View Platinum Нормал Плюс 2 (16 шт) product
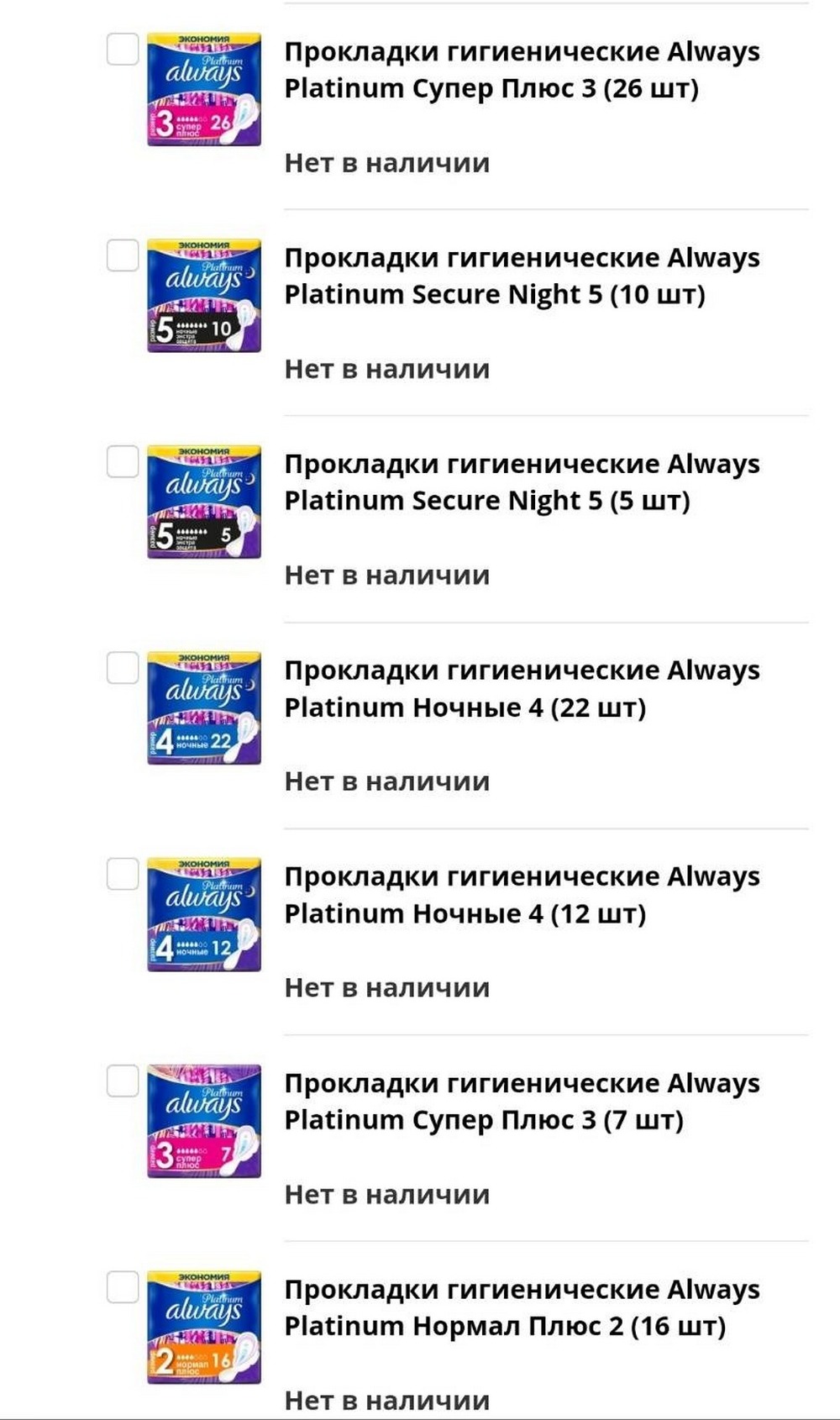Screen dimensions: 840x1420 point(521,1307)
